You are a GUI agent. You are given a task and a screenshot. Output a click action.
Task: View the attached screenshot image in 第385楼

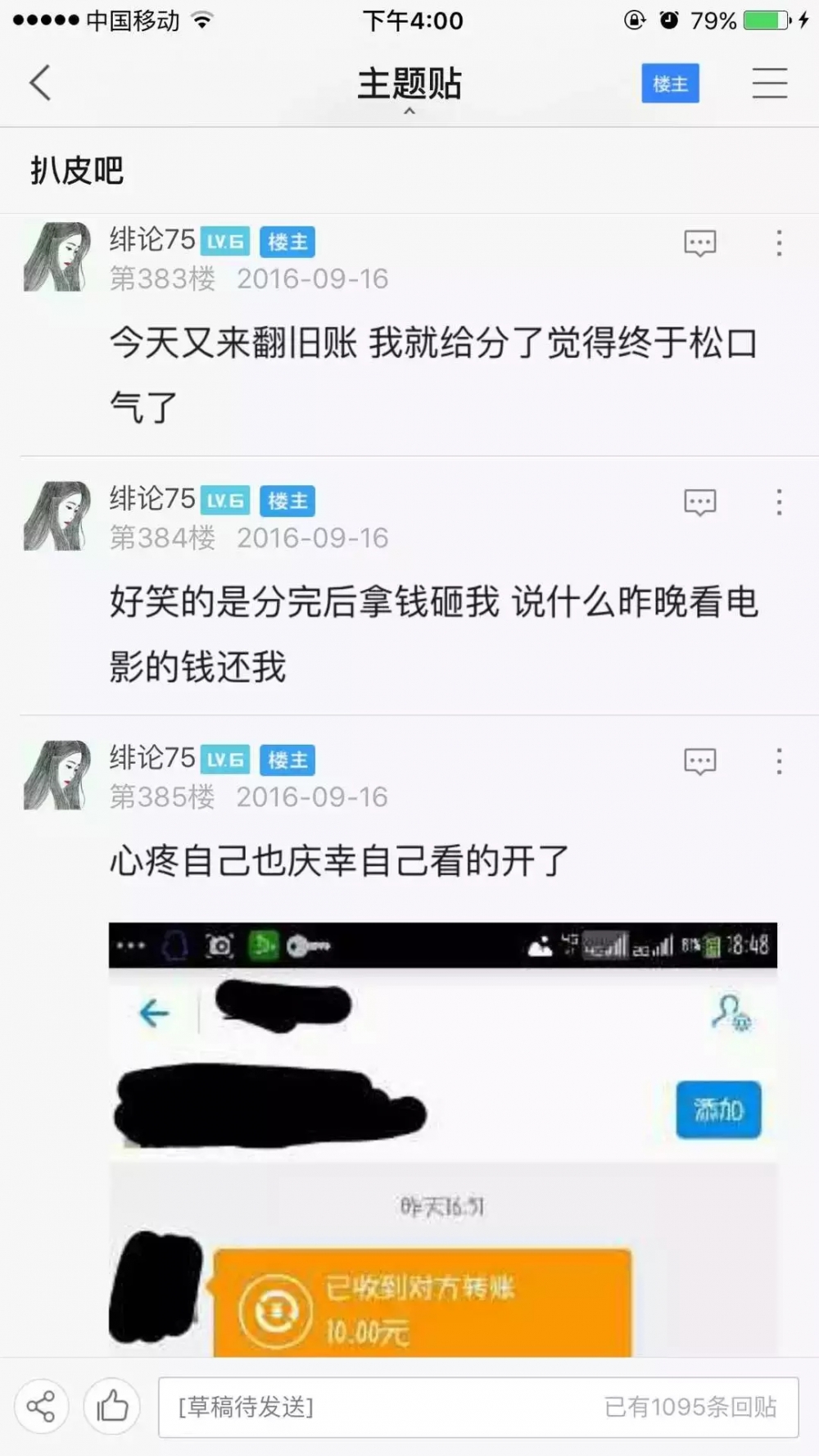click(443, 1140)
